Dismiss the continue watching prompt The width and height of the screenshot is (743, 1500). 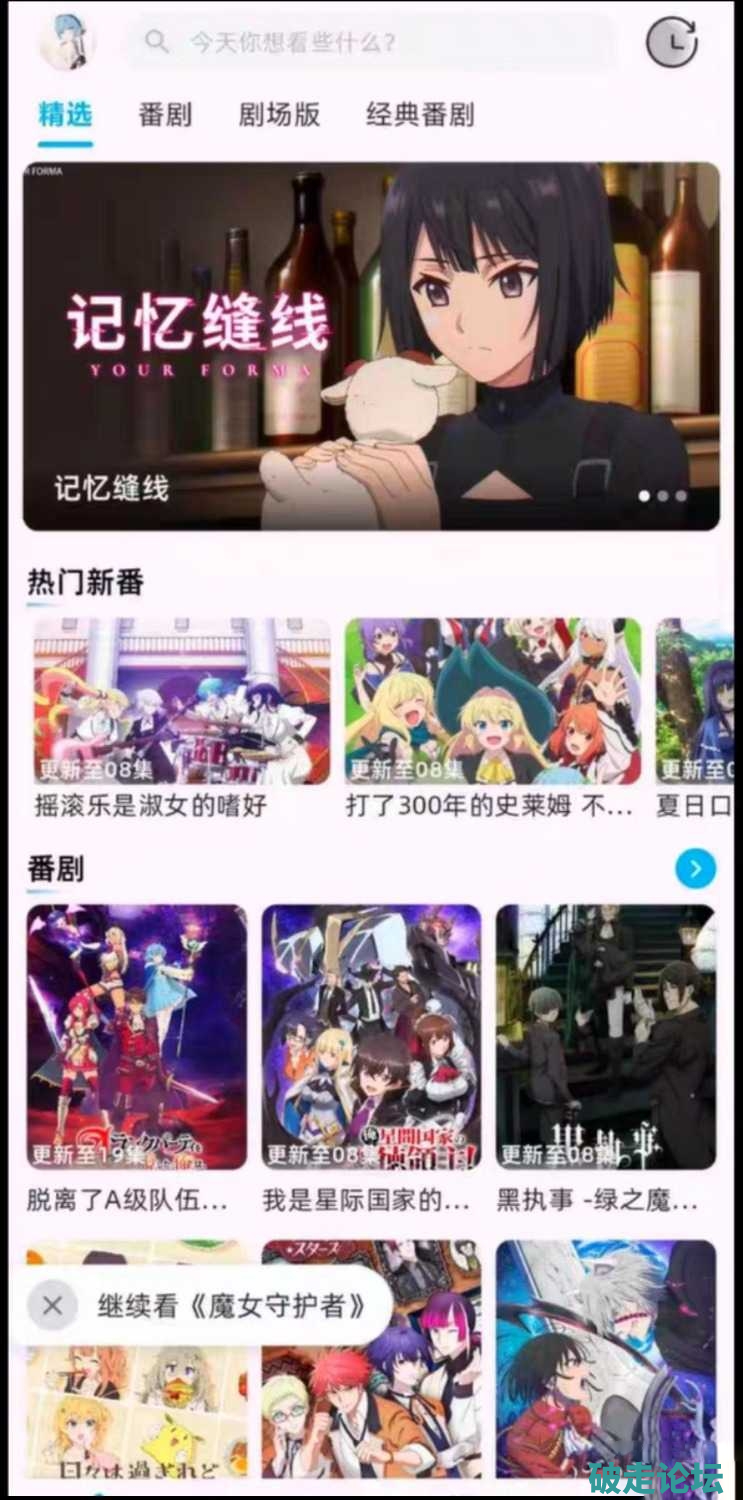click(x=53, y=1305)
